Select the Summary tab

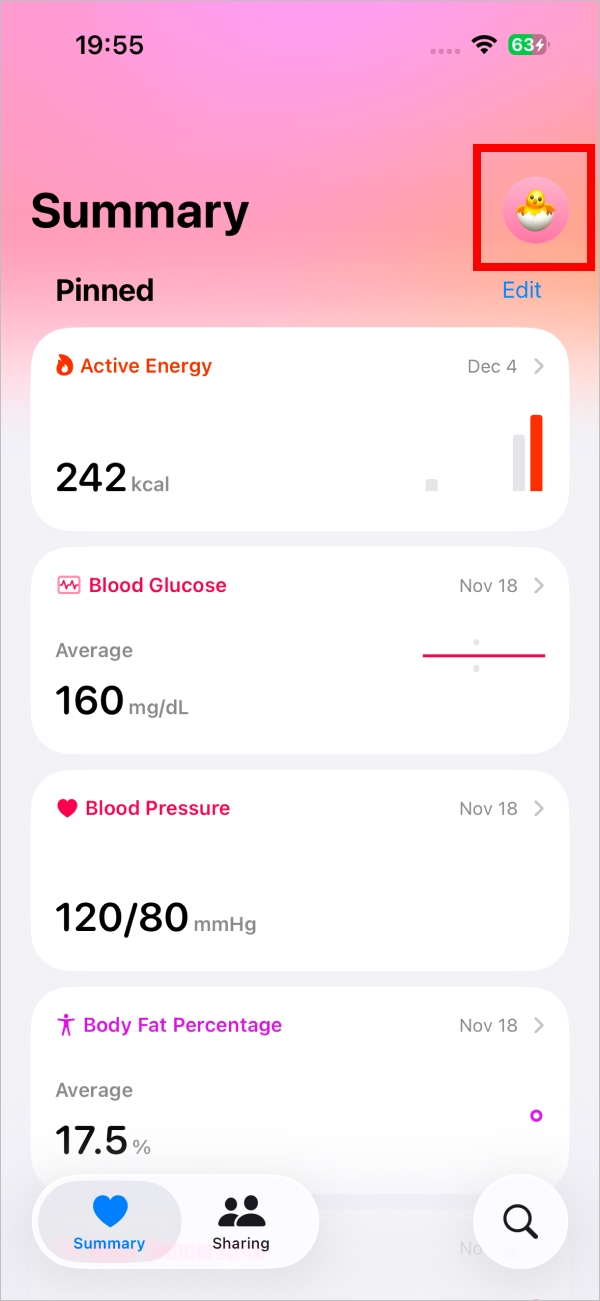109,1222
